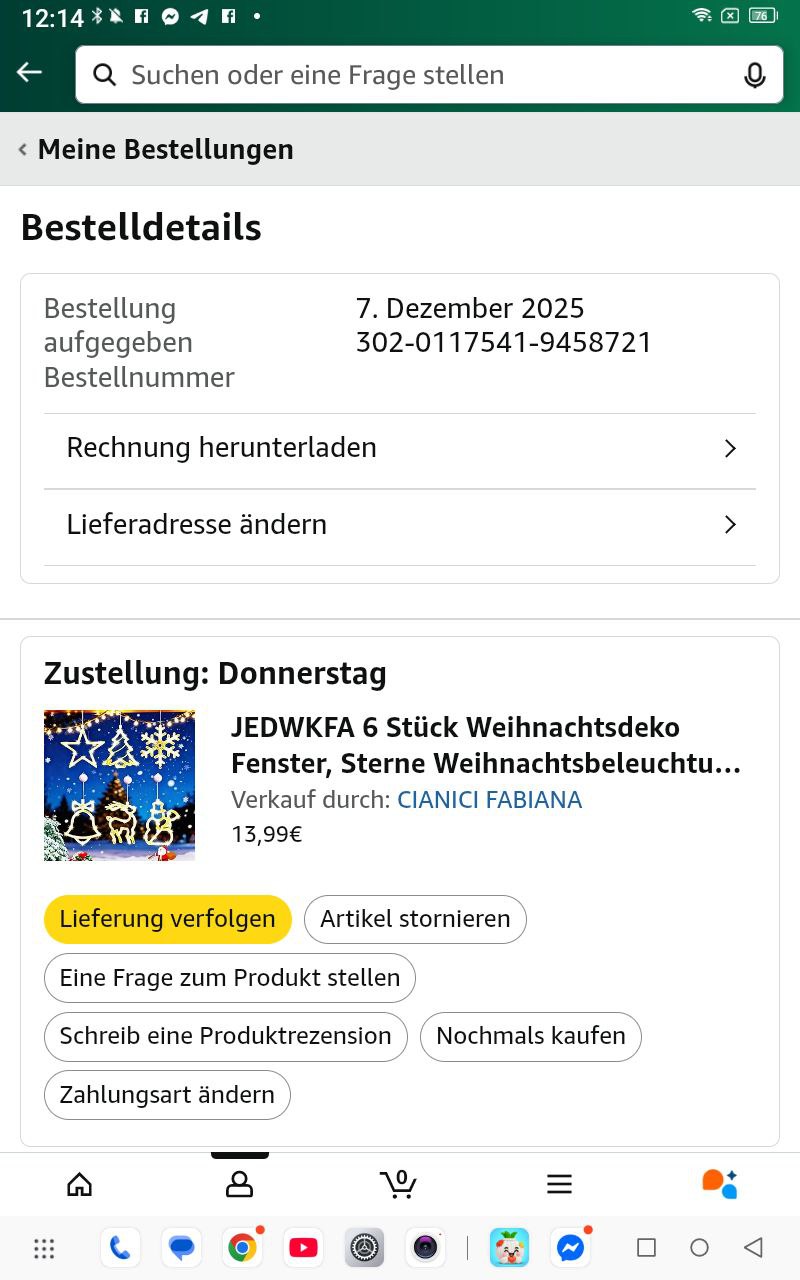Open Rechnung herunterladen
Screen dimensions: 800x1280
400,448
